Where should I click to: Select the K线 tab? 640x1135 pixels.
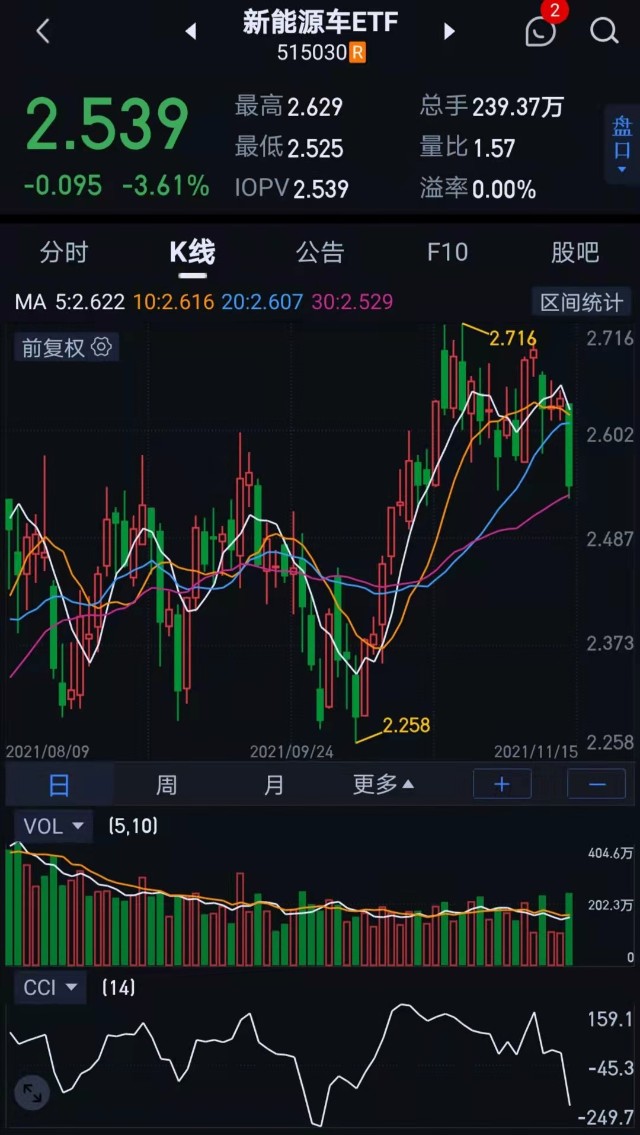click(x=193, y=254)
